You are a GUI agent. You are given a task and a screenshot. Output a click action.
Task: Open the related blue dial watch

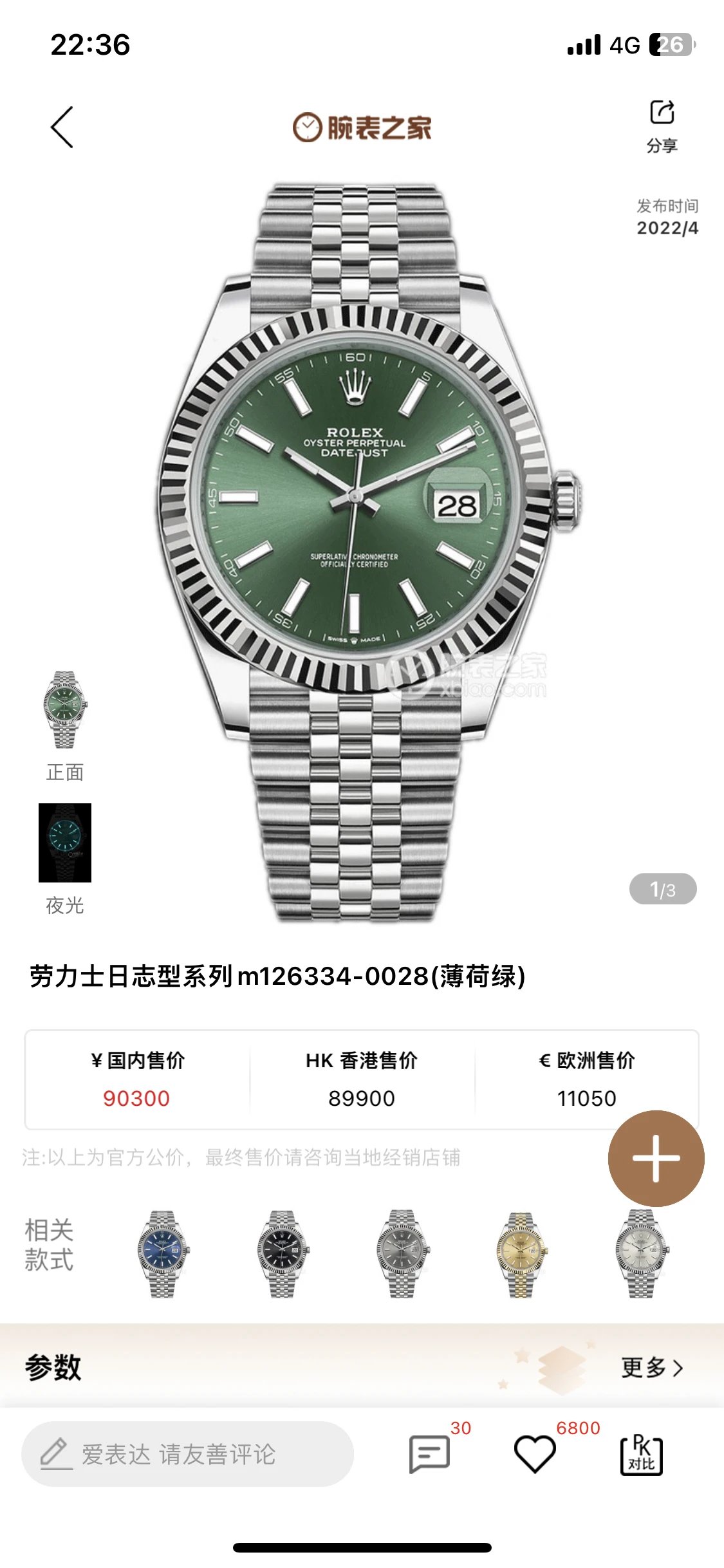[163, 1253]
